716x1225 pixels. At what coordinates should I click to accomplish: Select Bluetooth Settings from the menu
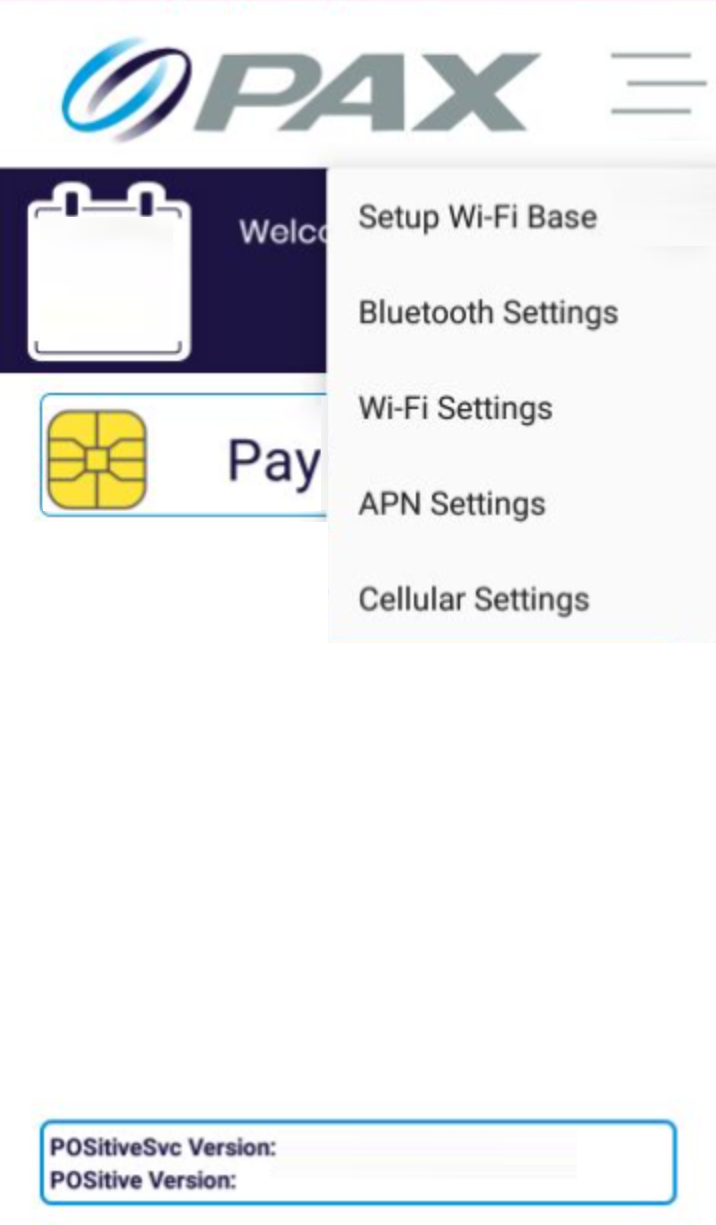tap(488, 312)
